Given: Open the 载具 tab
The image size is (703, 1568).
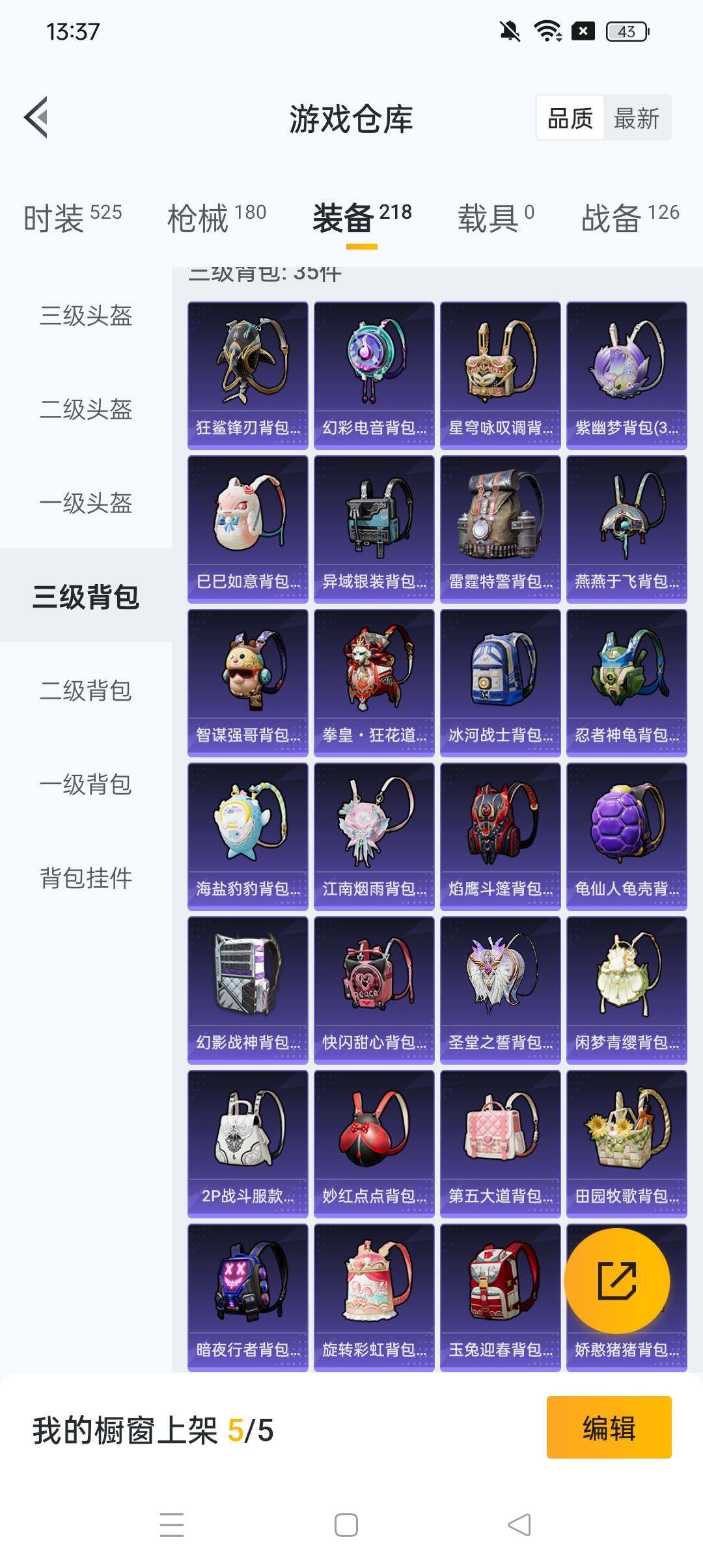Looking at the screenshot, I should 495,217.
